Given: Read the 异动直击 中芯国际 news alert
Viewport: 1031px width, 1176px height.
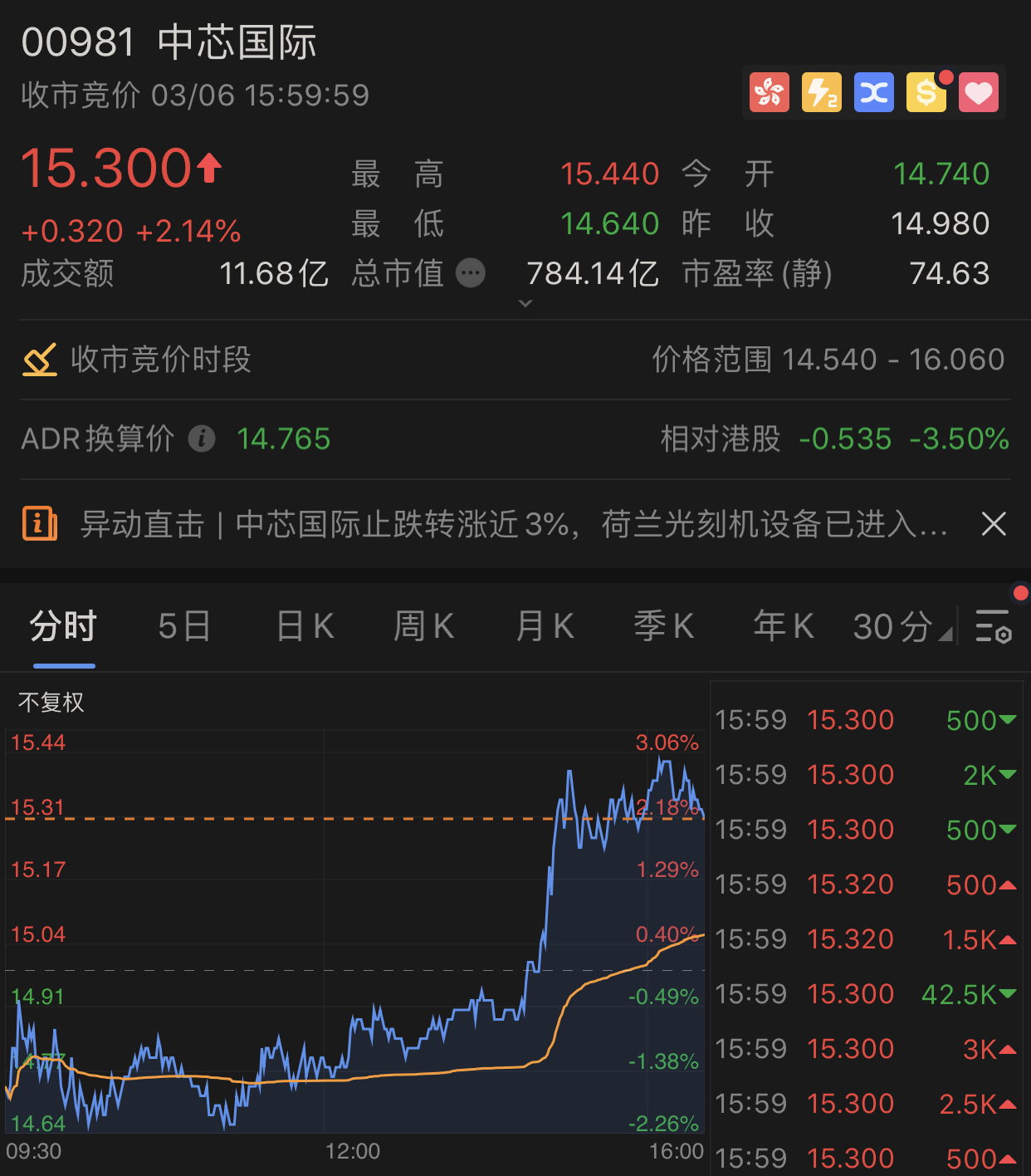Looking at the screenshot, I should (513, 524).
